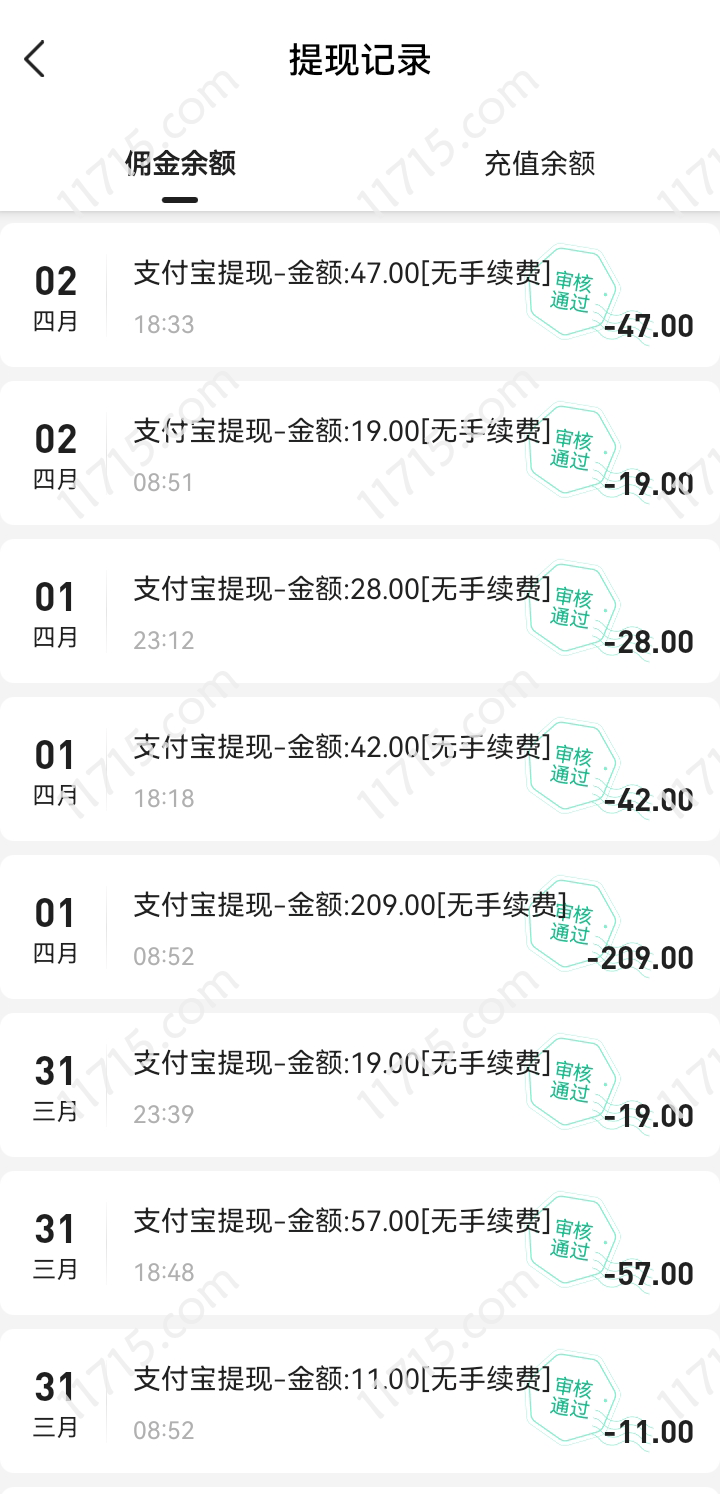Viewport: 720px width, 1494px height.
Task: Go back from the 提现记录 page
Action: [35, 60]
